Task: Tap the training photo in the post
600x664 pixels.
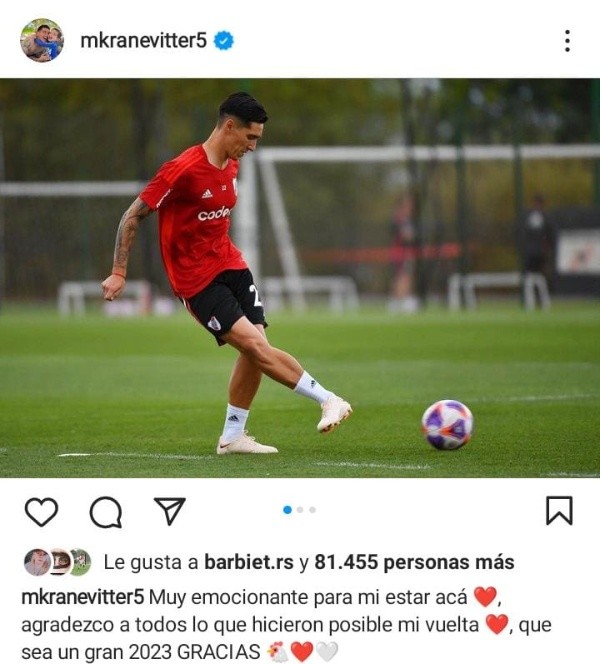Action: pos(300,278)
